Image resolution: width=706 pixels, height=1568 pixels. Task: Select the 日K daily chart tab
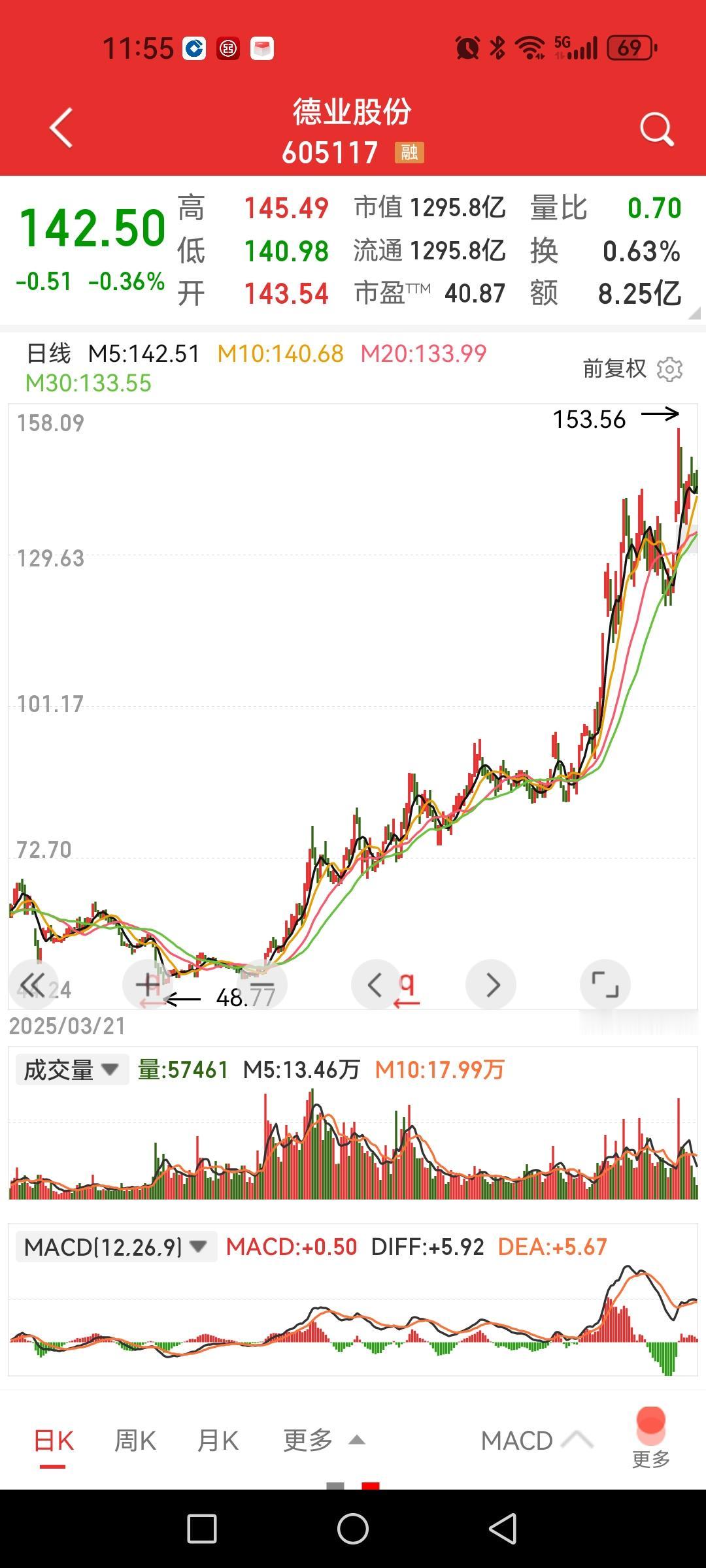[x=55, y=1441]
